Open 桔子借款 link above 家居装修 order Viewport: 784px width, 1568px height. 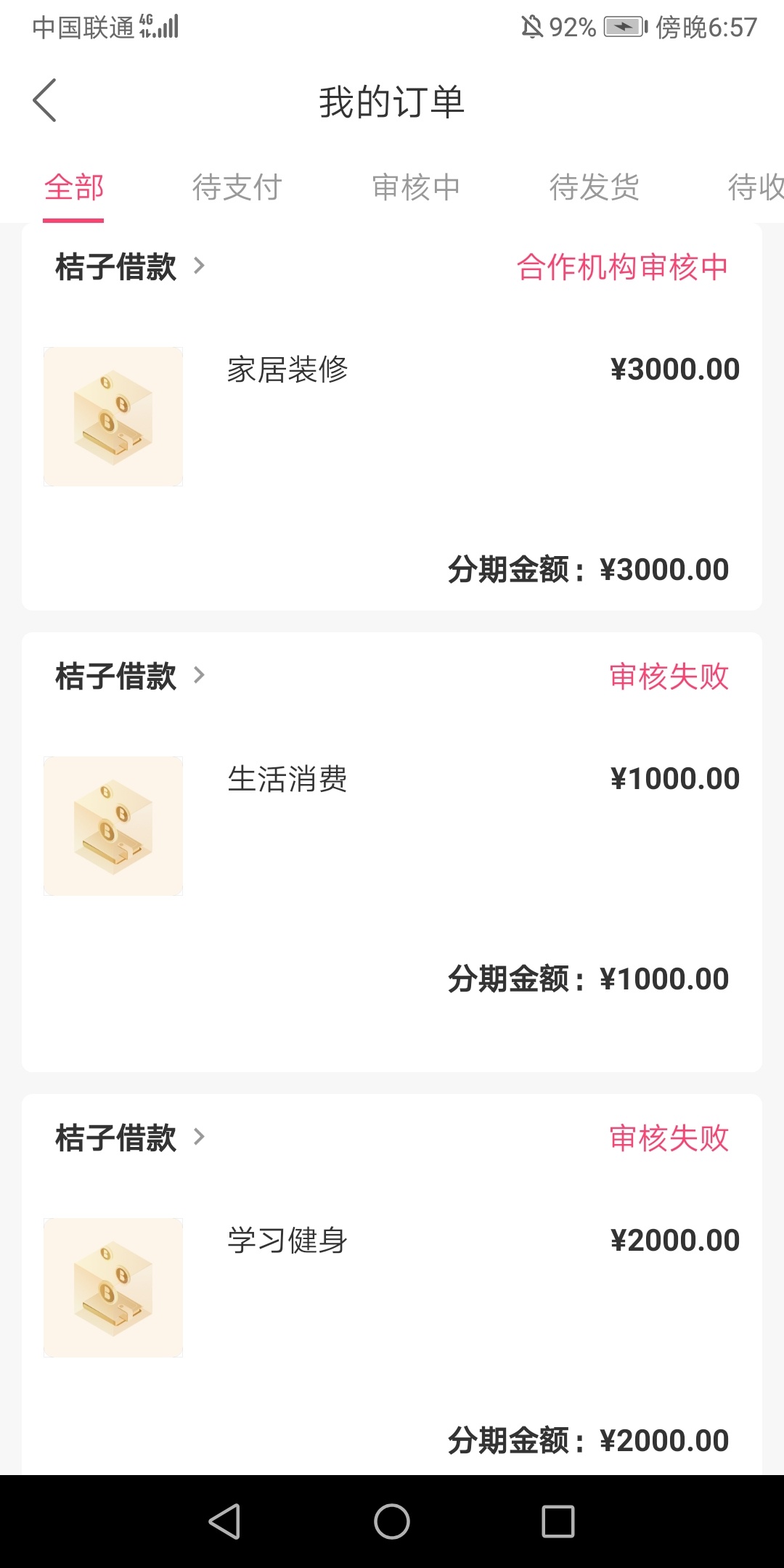tap(131, 266)
